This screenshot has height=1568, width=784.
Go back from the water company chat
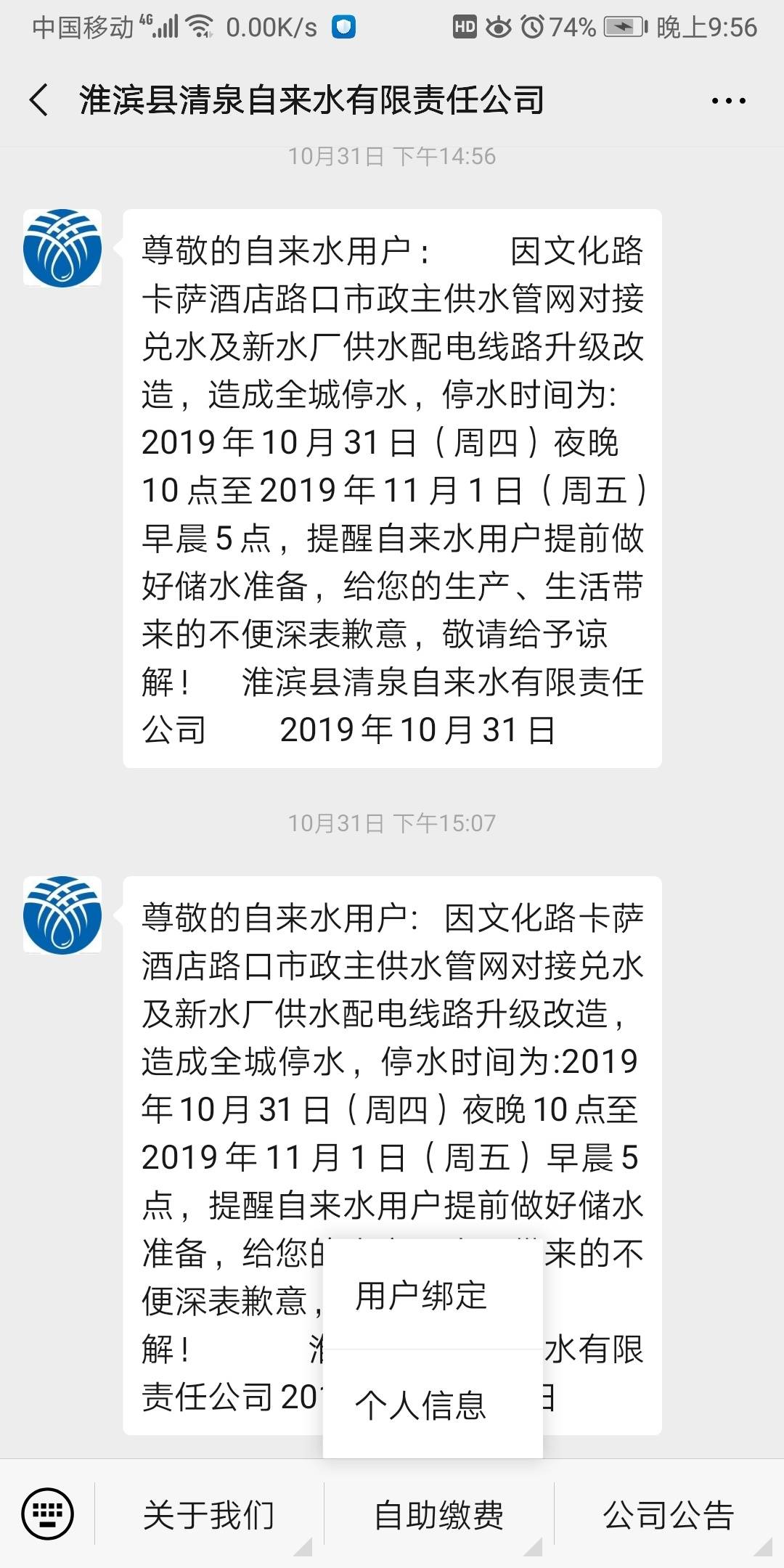39,100
